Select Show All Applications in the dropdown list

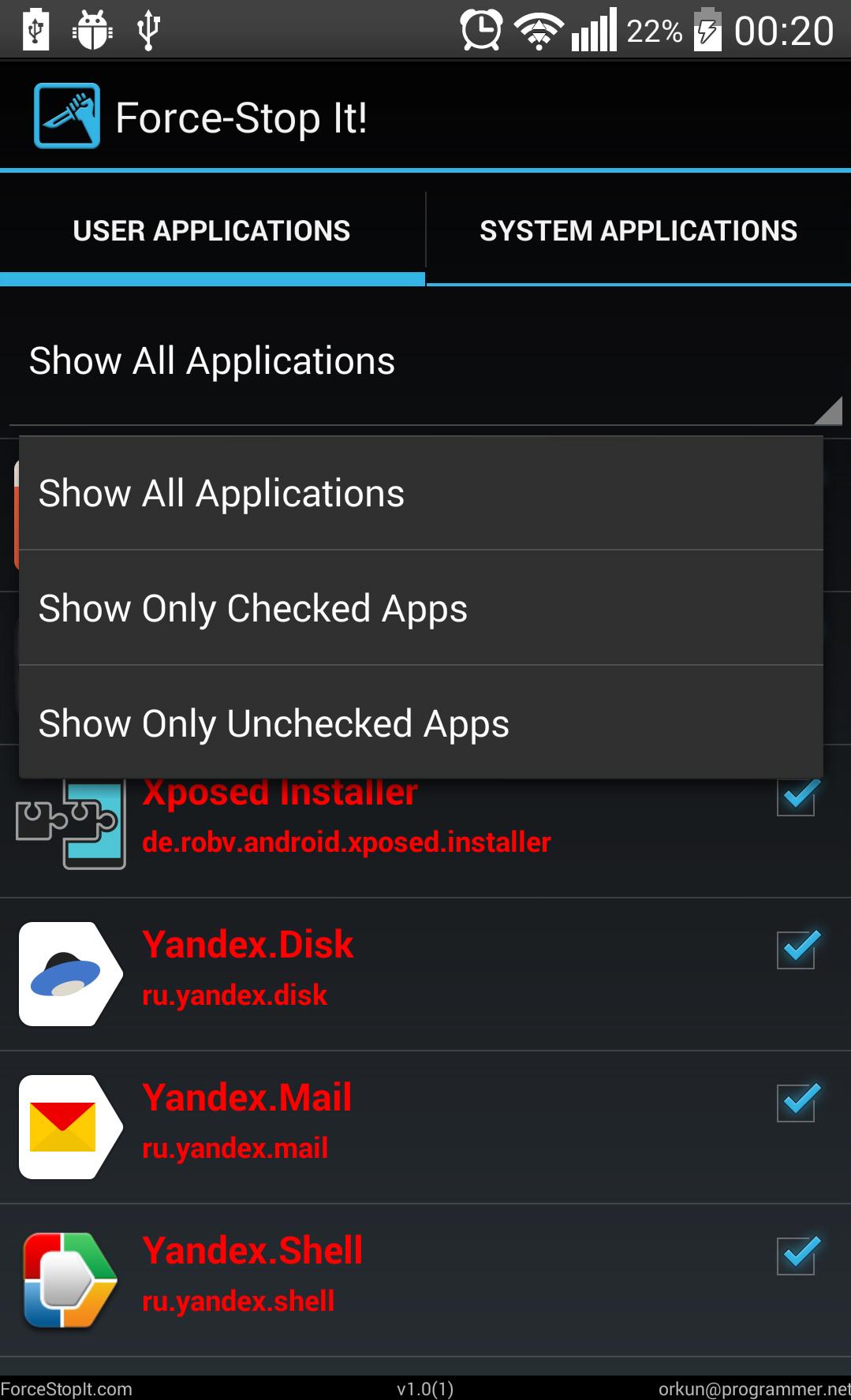420,494
